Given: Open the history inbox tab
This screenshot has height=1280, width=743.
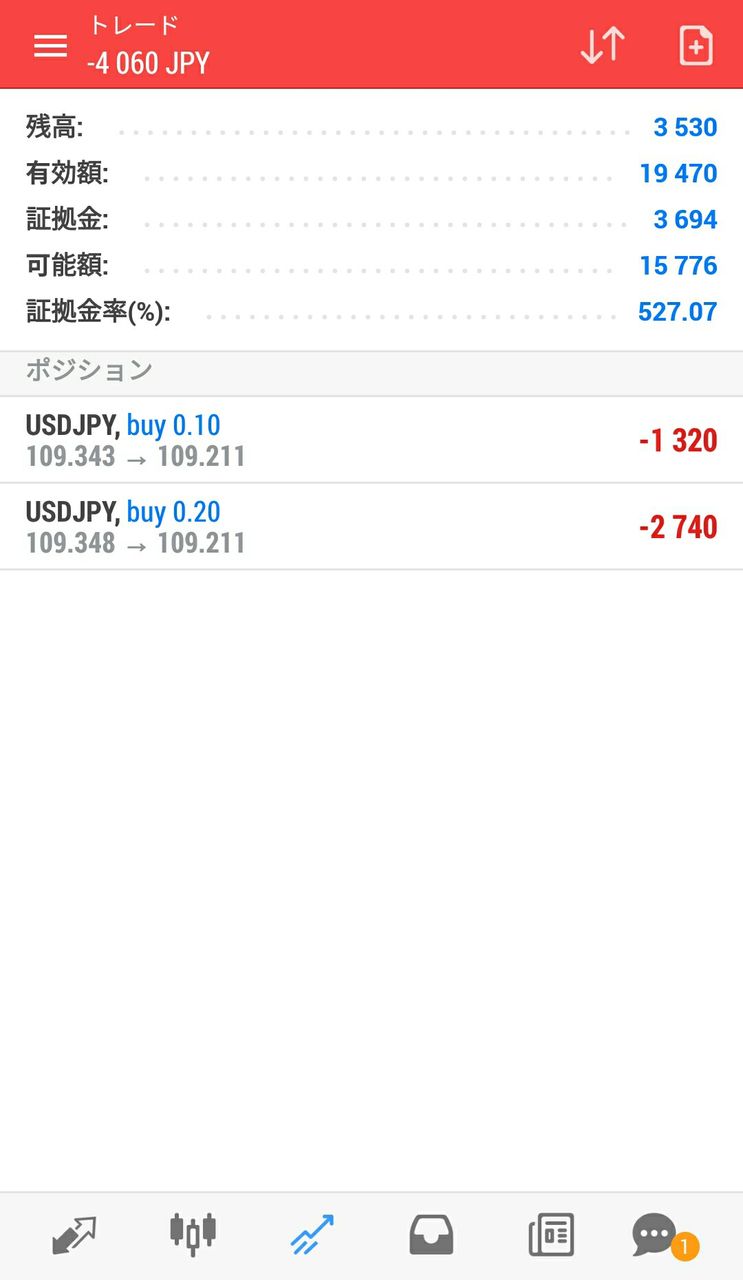Looking at the screenshot, I should click(x=431, y=1235).
